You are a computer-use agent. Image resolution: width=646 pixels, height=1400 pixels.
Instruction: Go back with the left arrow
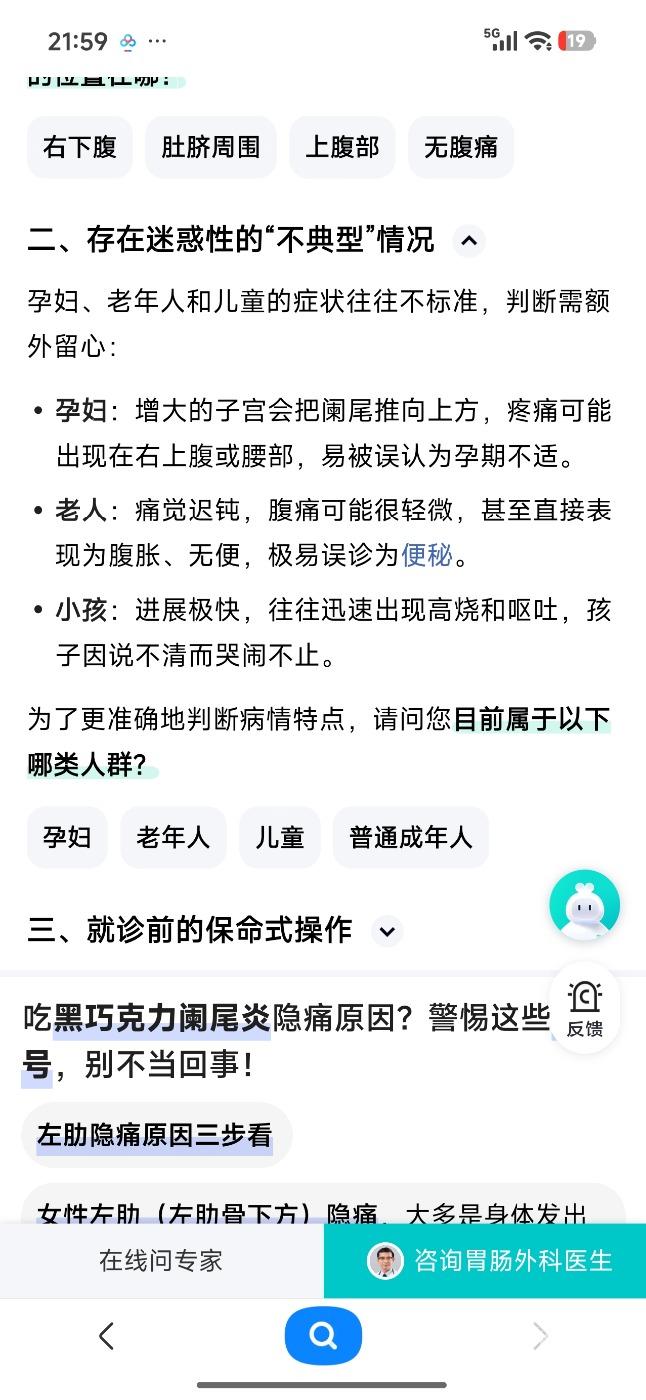tap(106, 1336)
